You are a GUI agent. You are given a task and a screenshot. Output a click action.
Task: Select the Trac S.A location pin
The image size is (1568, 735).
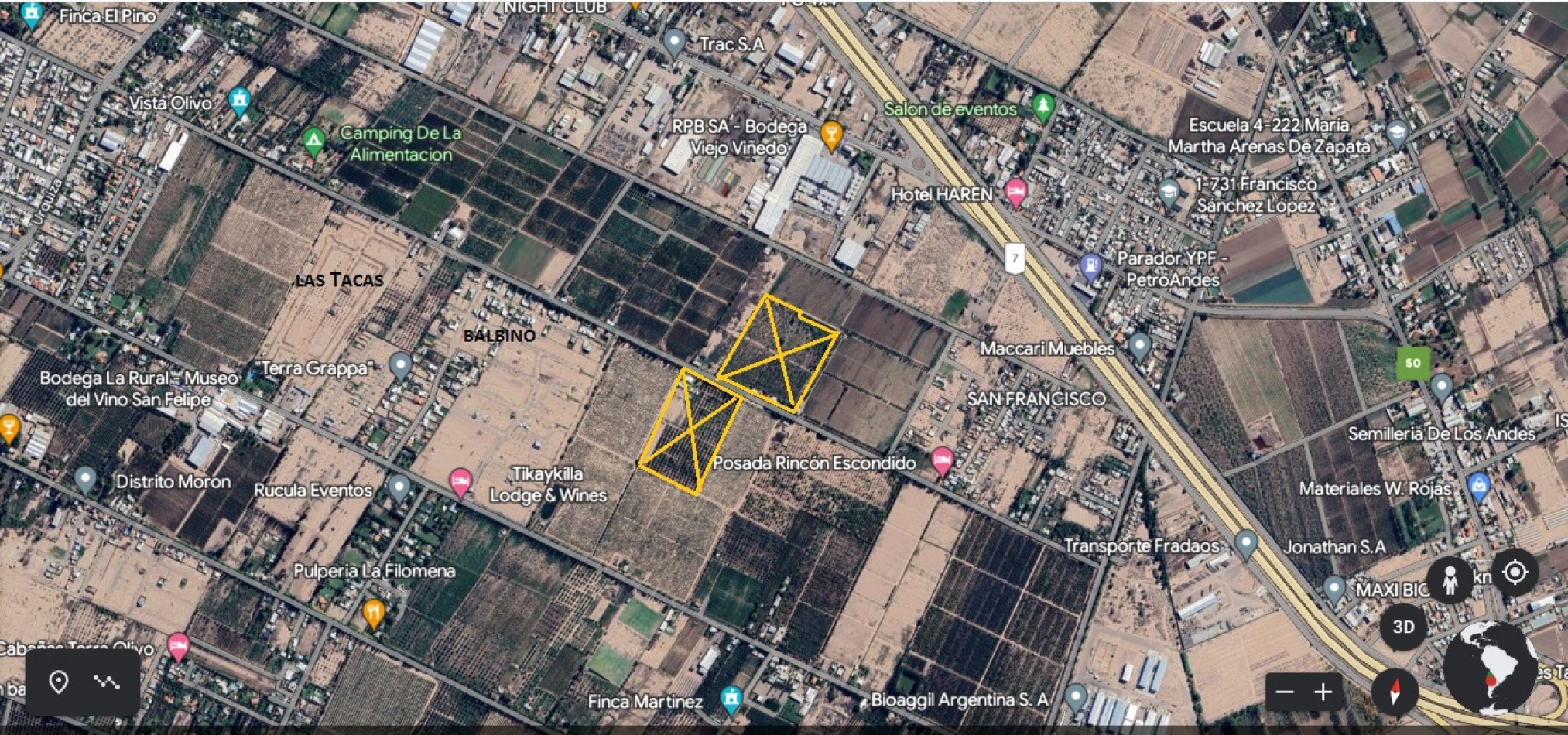[x=674, y=42]
